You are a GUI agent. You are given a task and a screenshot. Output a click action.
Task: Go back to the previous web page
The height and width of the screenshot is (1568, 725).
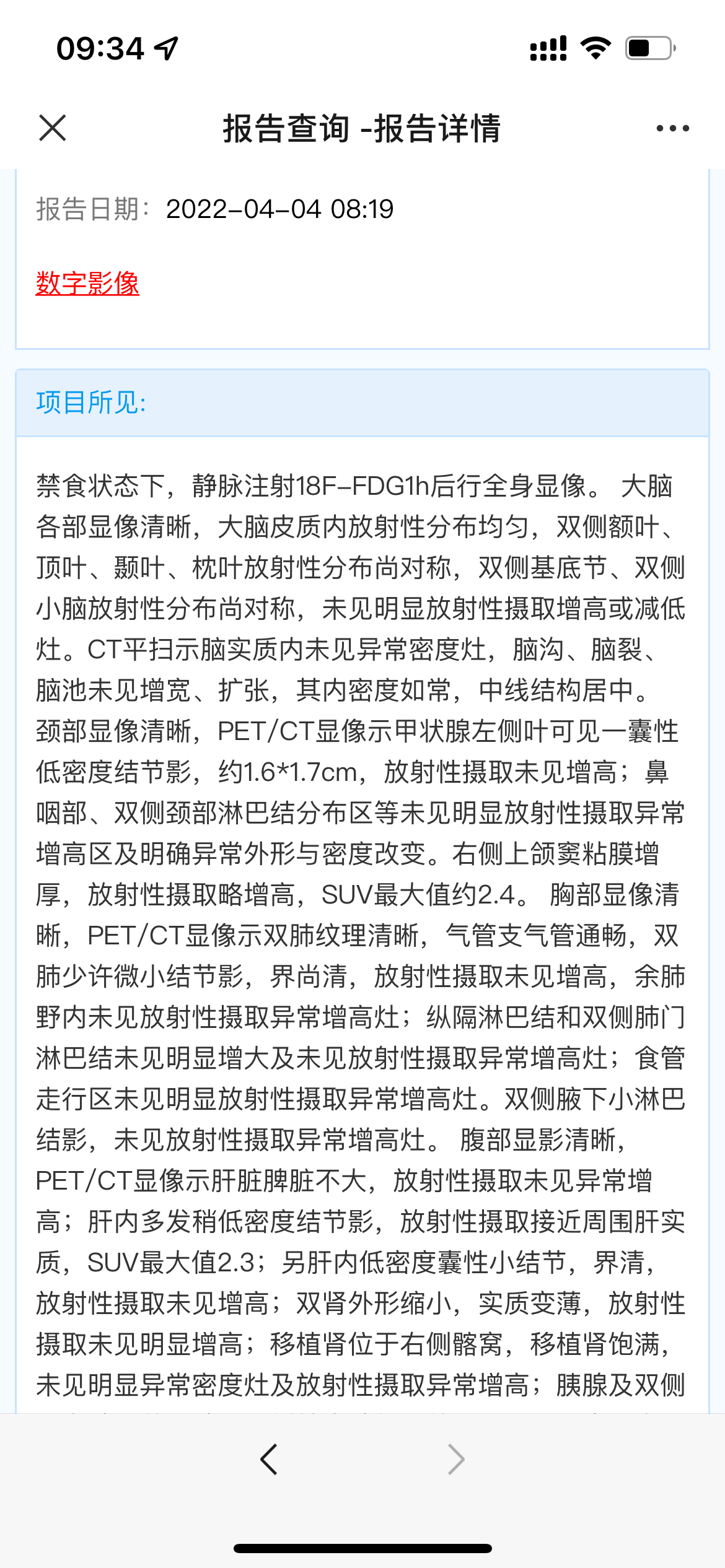click(269, 1460)
